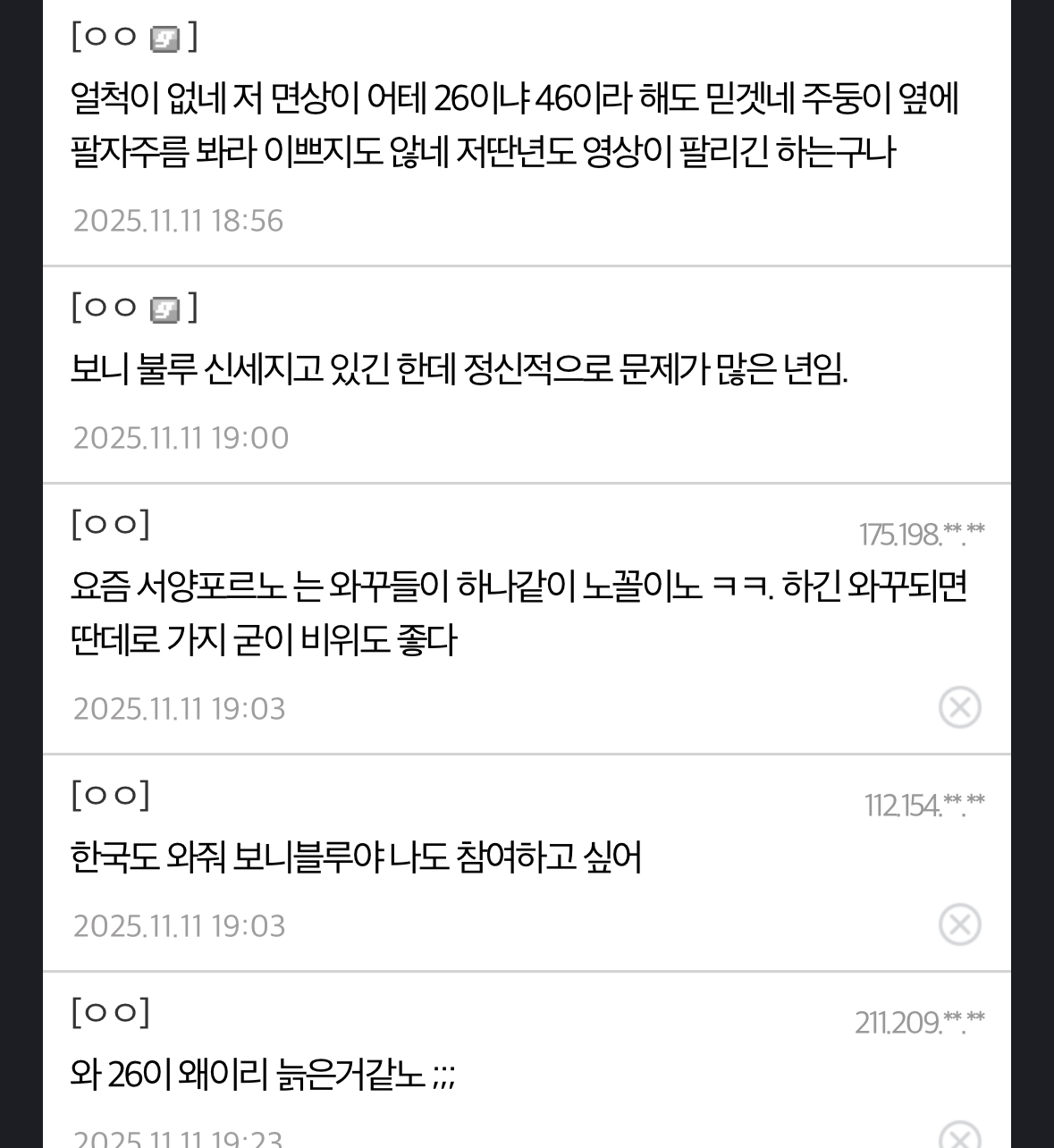1054x1148 pixels.
Task: Open fixed-nick icon on 19:00 comment
Action: pos(164,310)
